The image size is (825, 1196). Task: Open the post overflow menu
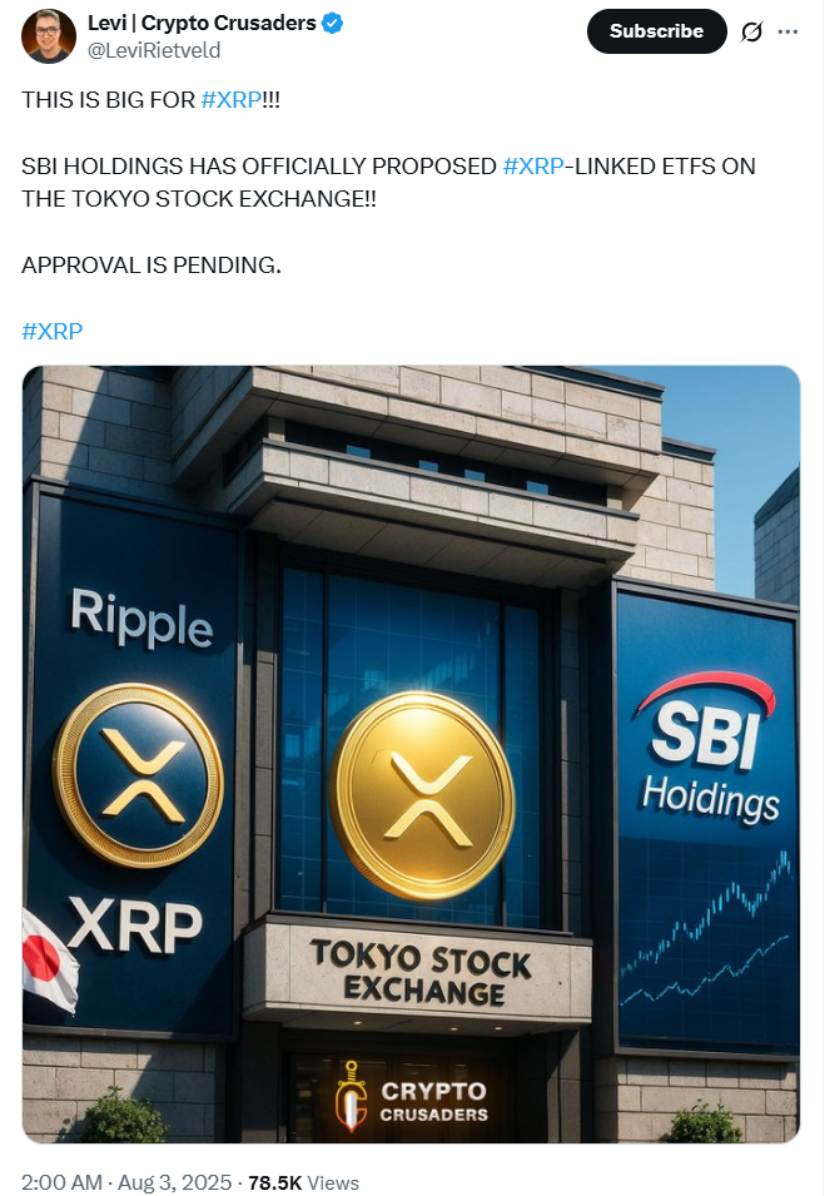coord(788,32)
